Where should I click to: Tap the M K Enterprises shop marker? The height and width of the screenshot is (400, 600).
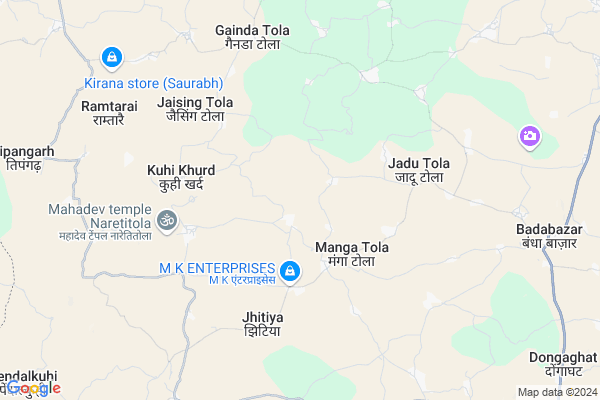(290, 271)
